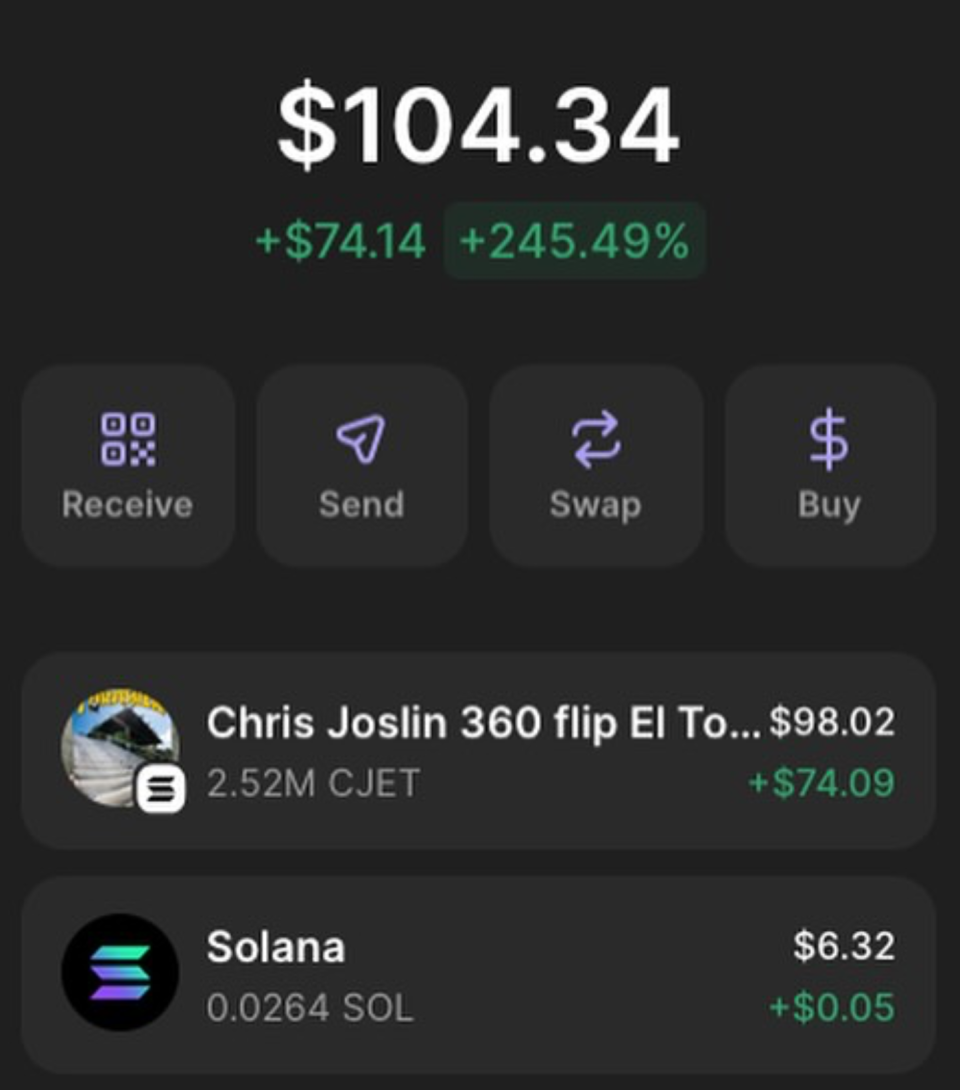Tap Send to transfer crypto
Image resolution: width=960 pixels, height=1090 pixels.
(362, 466)
